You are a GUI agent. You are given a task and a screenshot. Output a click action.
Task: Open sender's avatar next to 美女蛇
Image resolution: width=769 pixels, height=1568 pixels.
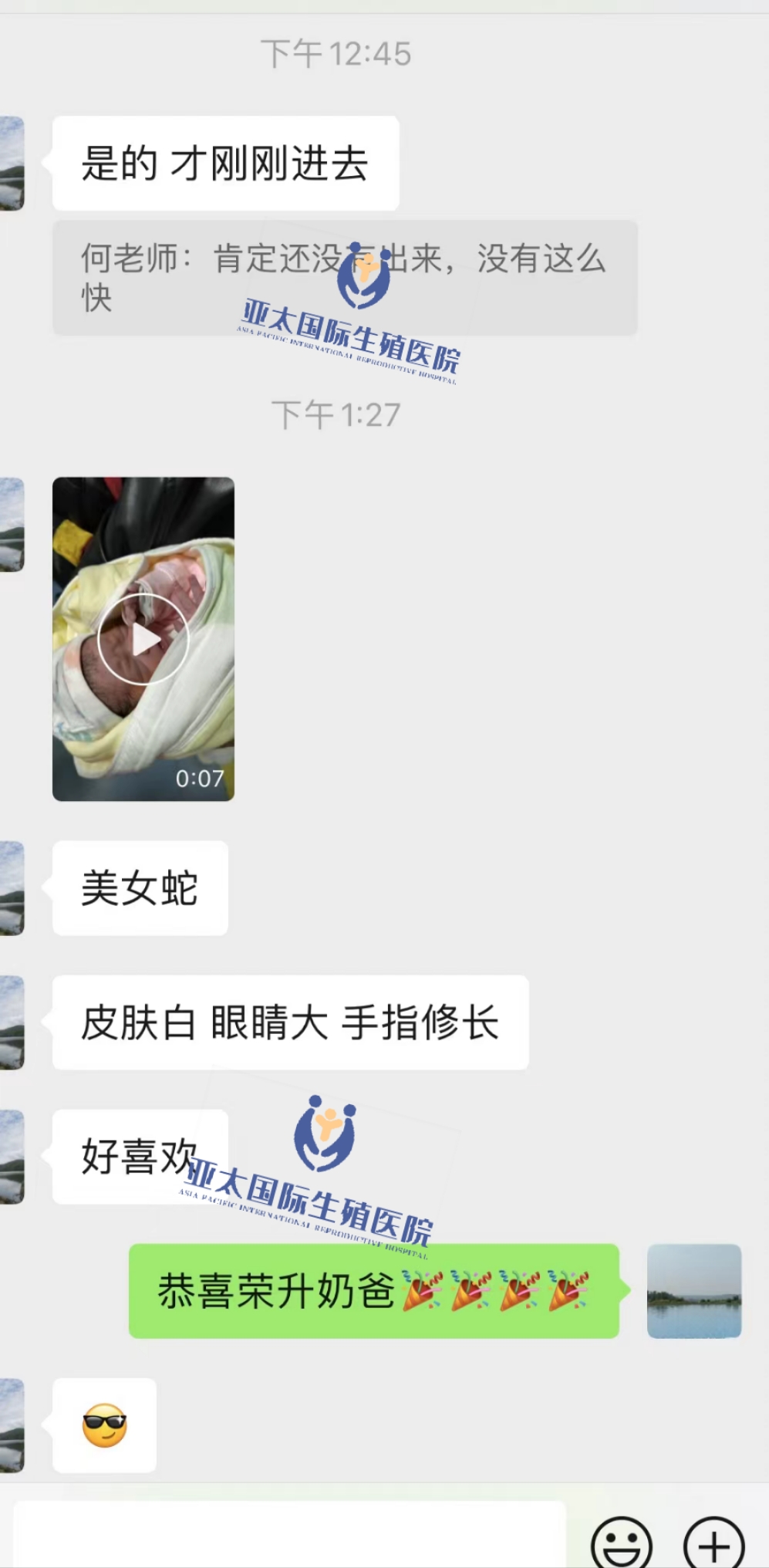12,888
